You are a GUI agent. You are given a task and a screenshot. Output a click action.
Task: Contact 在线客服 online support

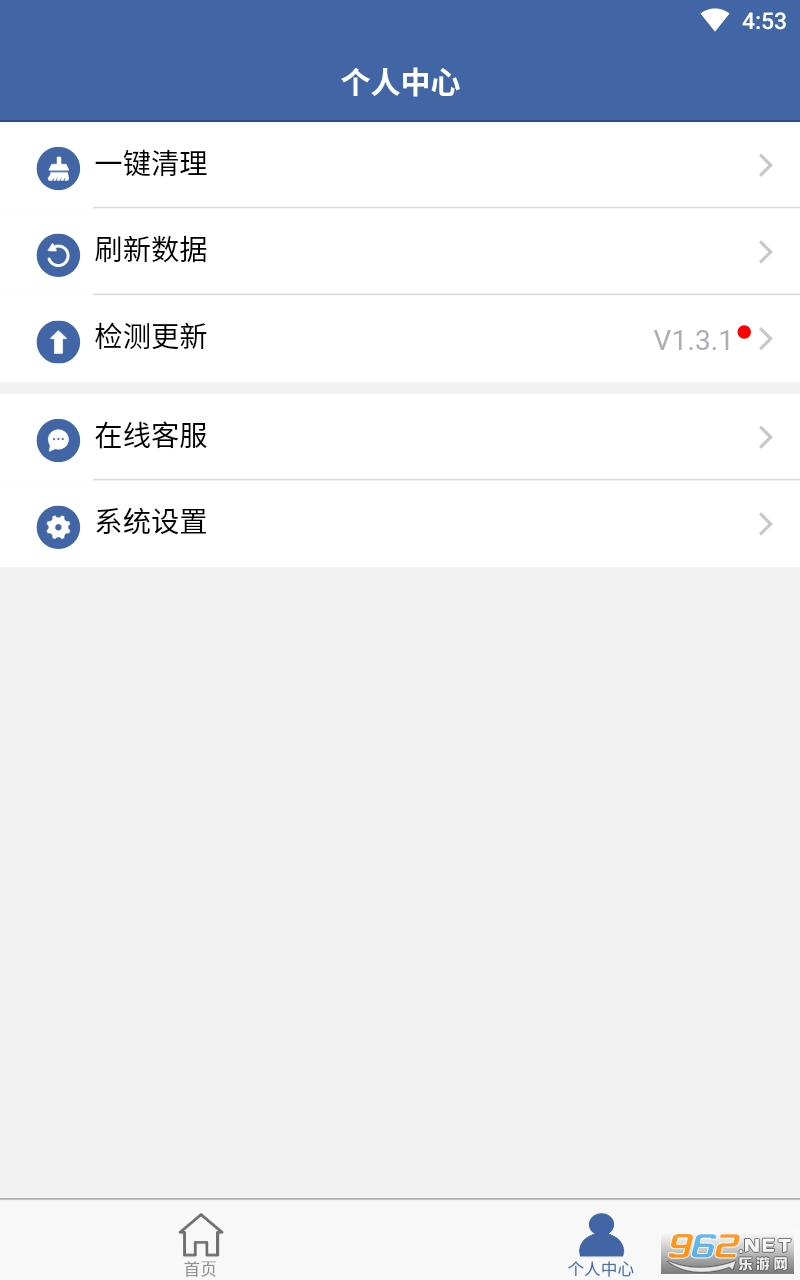(400, 437)
